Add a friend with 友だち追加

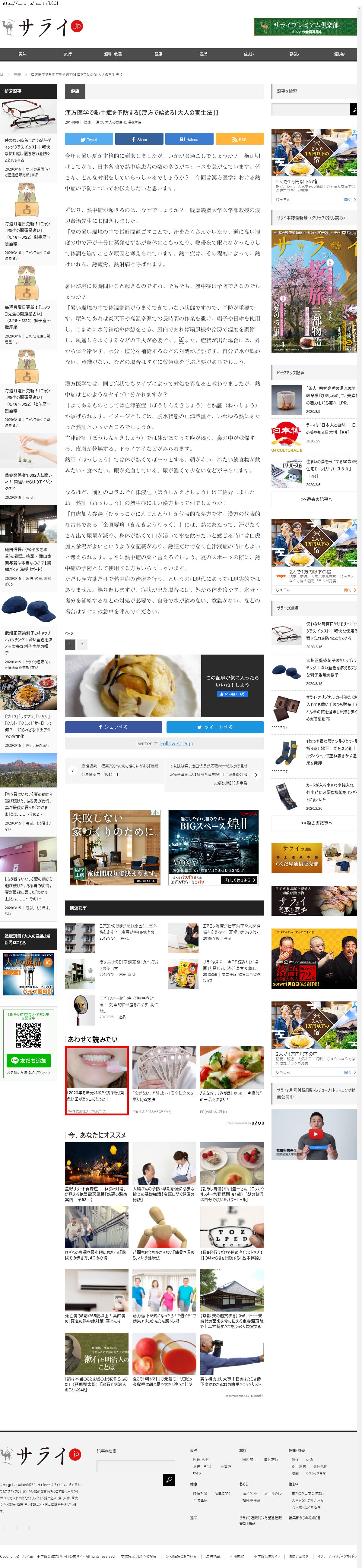29,1060
